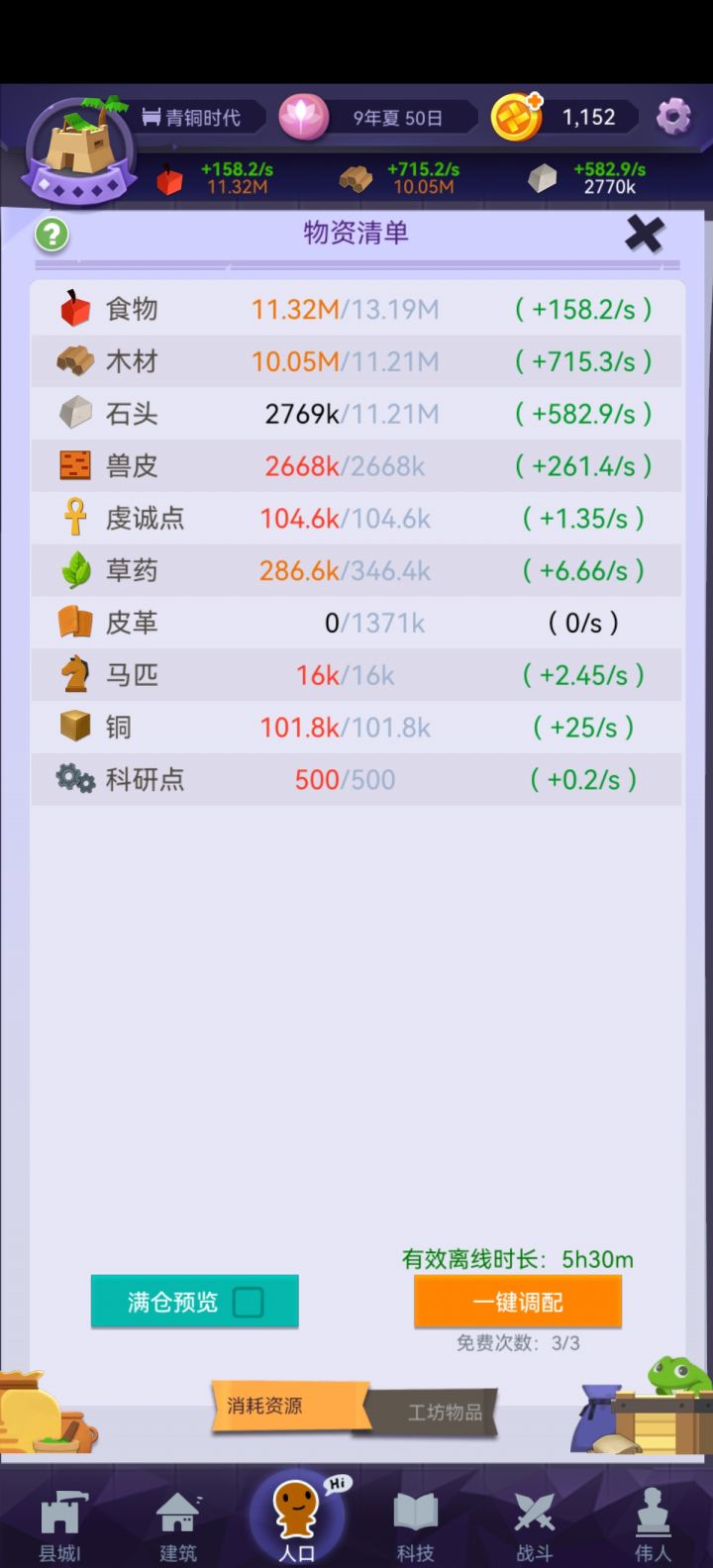Click the 木材 wood log icon
Viewport: 713px width, 1568px height.
(74, 360)
